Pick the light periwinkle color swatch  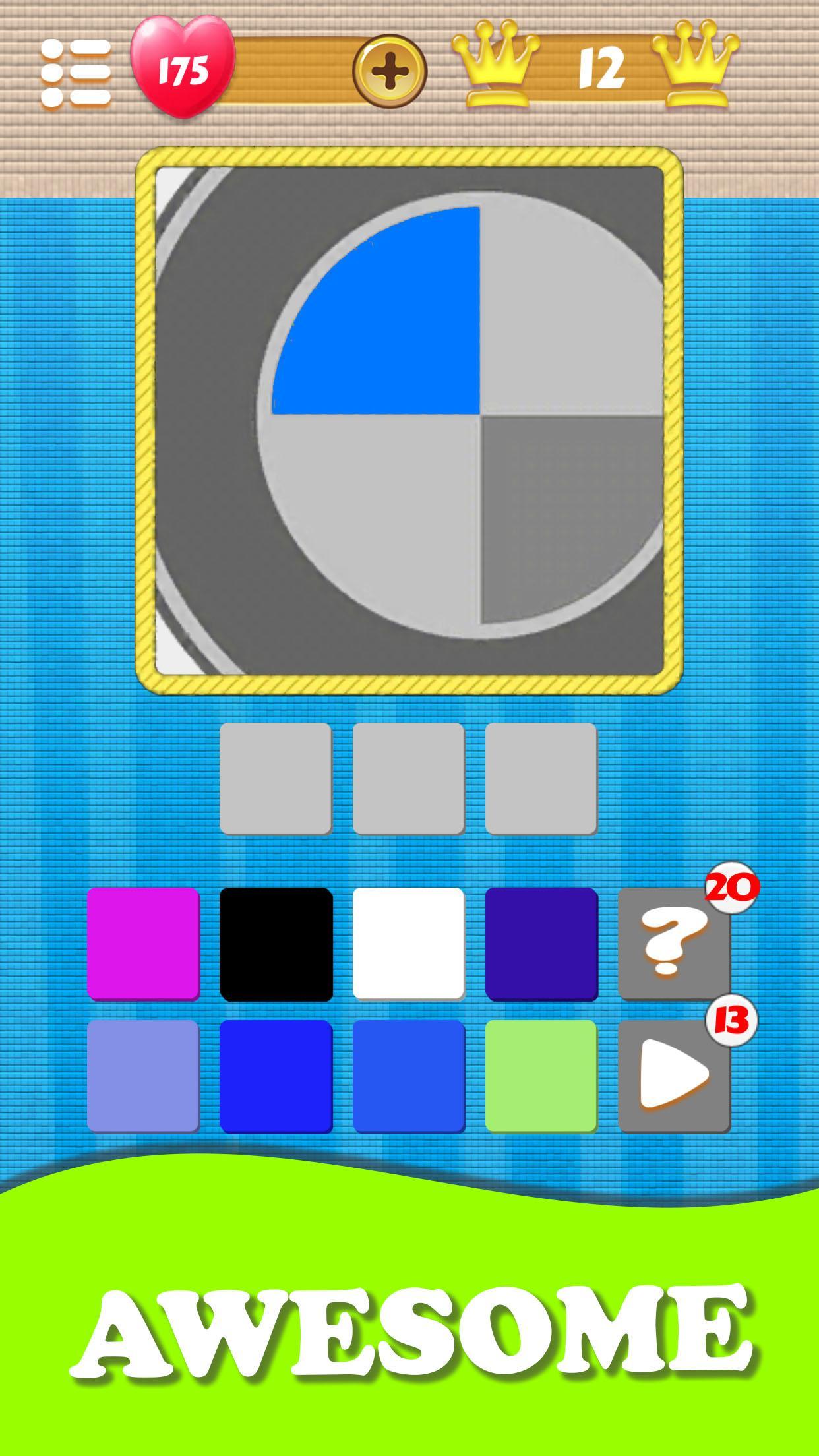[x=143, y=1076]
